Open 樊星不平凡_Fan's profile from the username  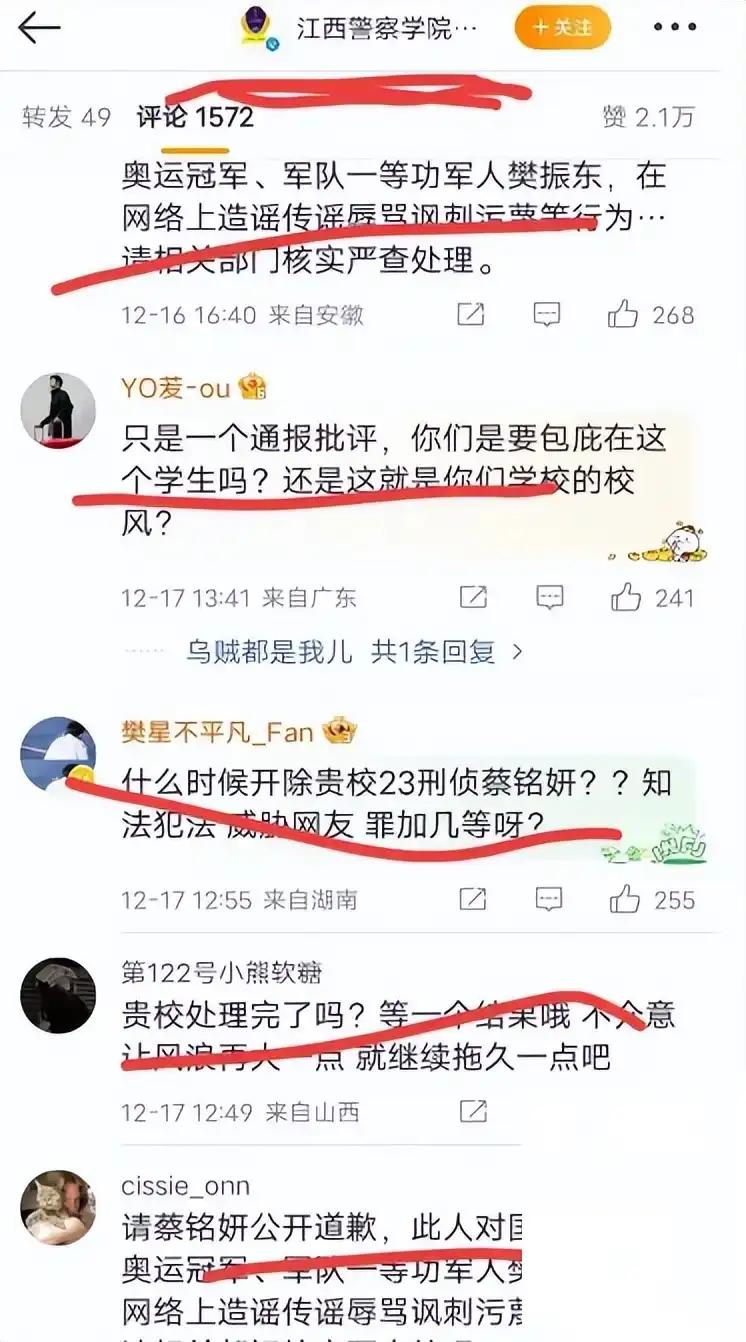point(218,733)
